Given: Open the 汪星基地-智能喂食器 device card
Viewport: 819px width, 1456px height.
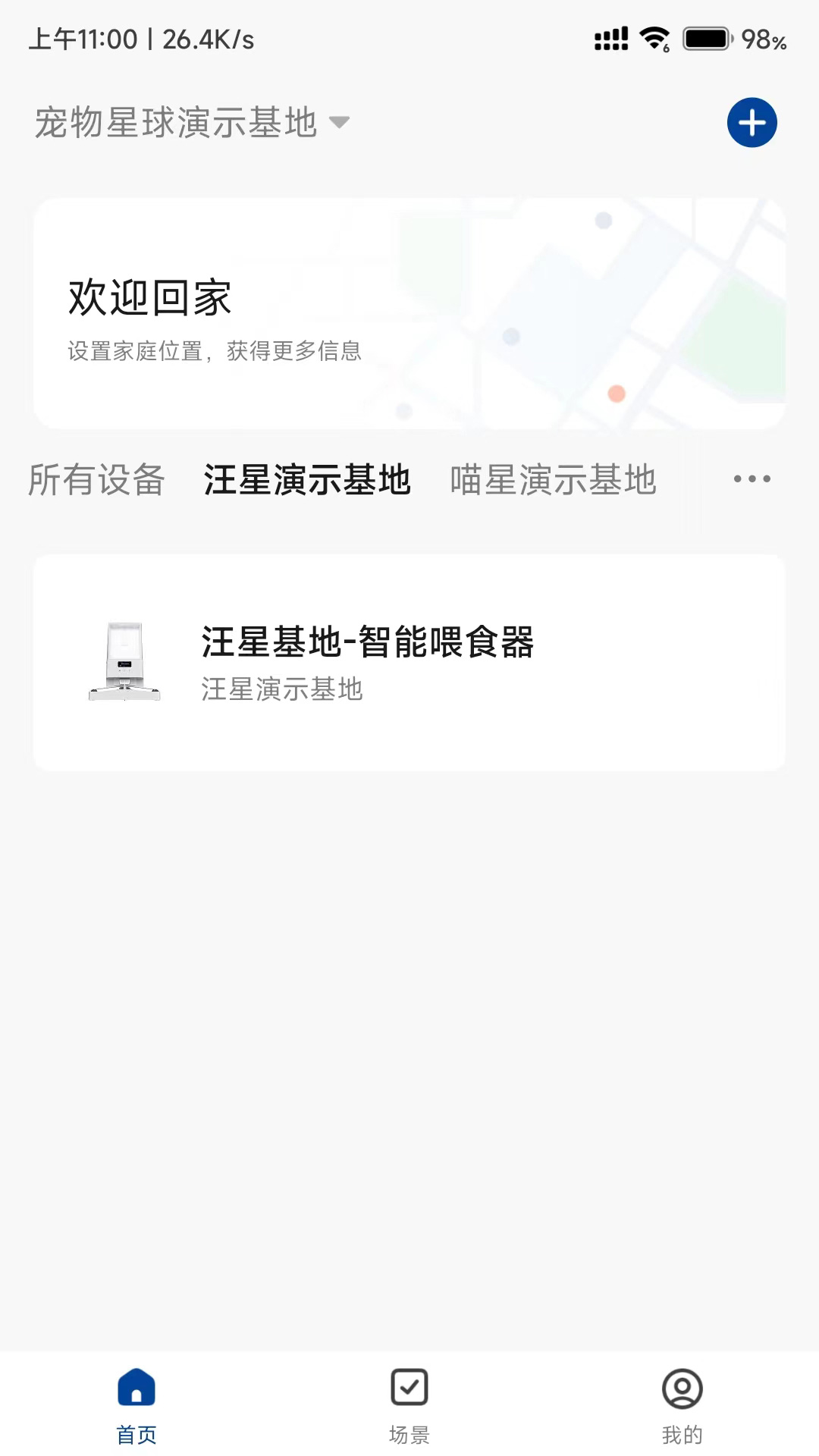Looking at the screenshot, I should pyautogui.click(x=409, y=660).
